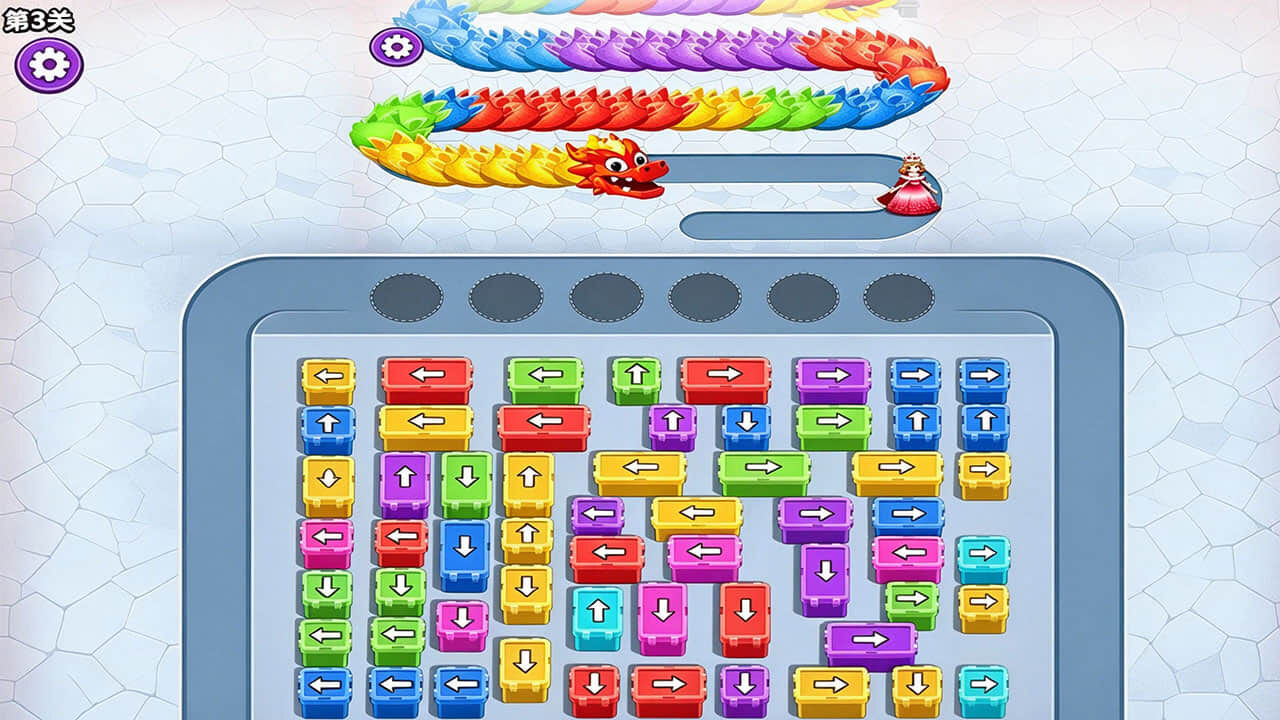
Task: Tap the small gear beside the dragon's tail
Action: coord(397,46)
